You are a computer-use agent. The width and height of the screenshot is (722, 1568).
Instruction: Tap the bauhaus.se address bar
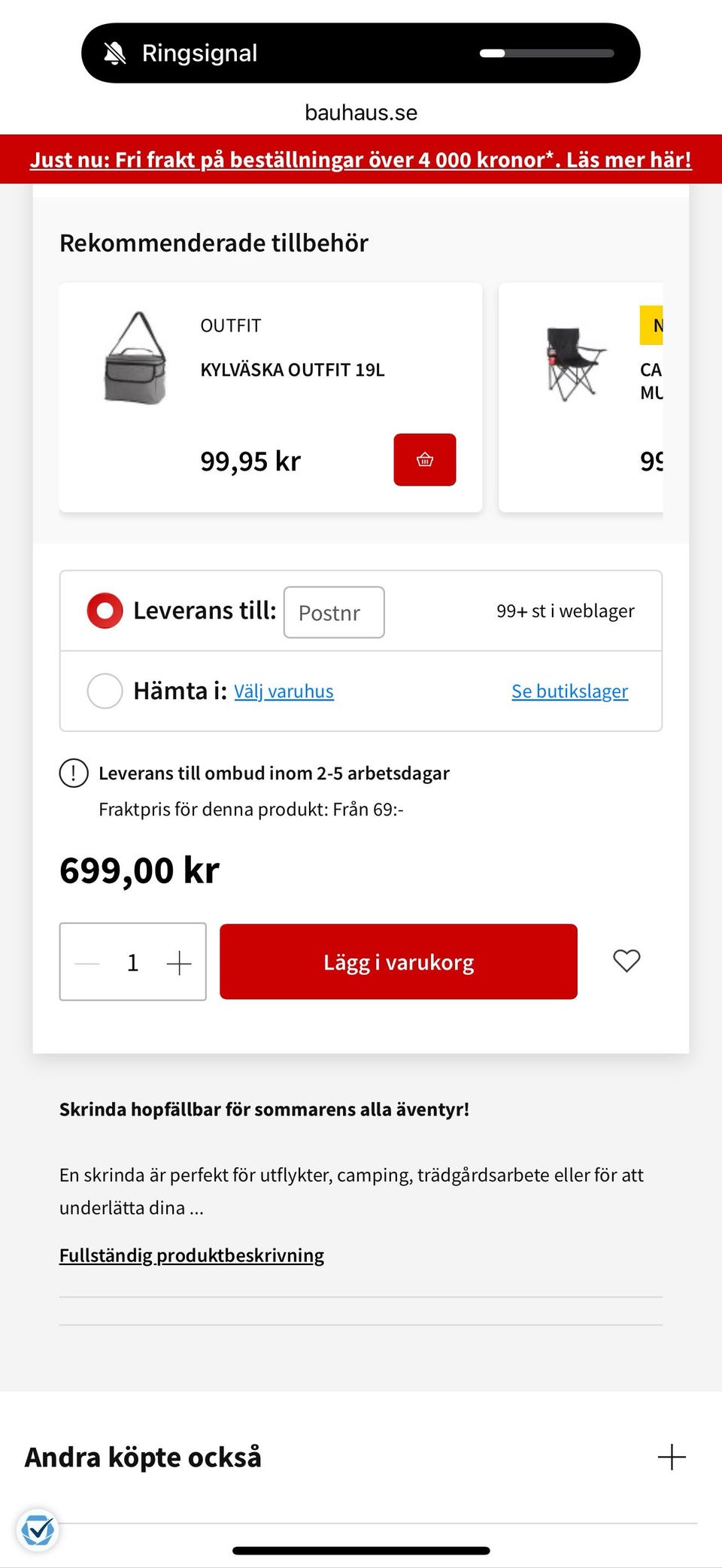point(361,113)
